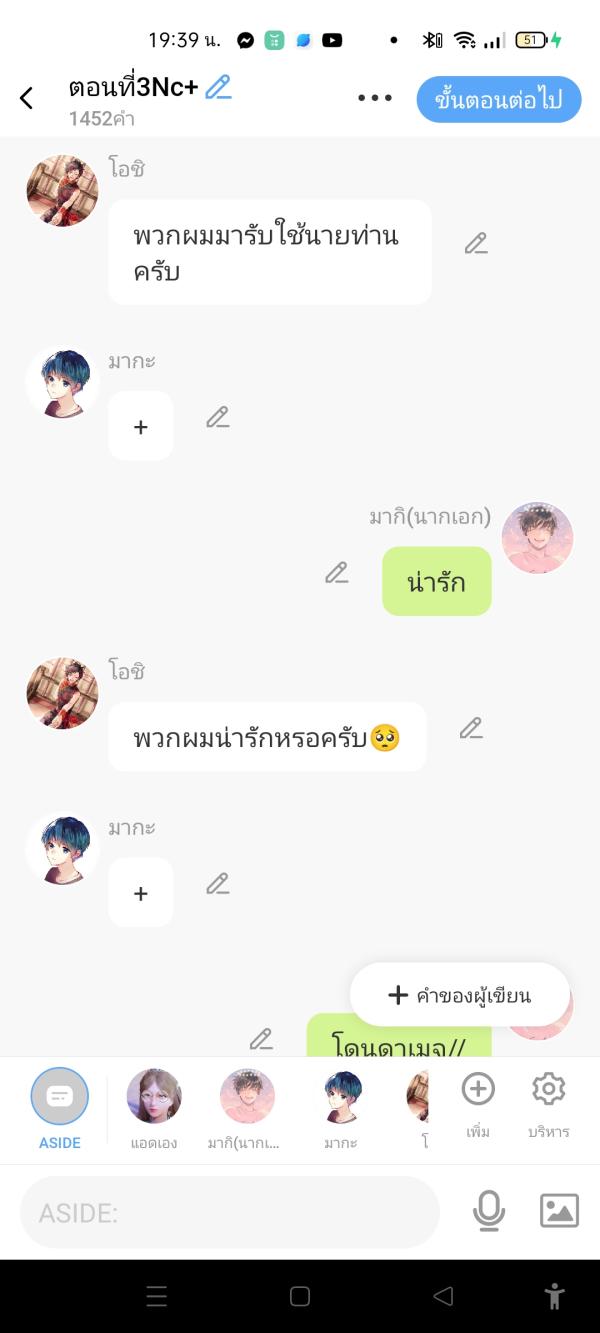The image size is (600, 1333).
Task: Go back using the top-left arrow
Action: tap(27, 98)
